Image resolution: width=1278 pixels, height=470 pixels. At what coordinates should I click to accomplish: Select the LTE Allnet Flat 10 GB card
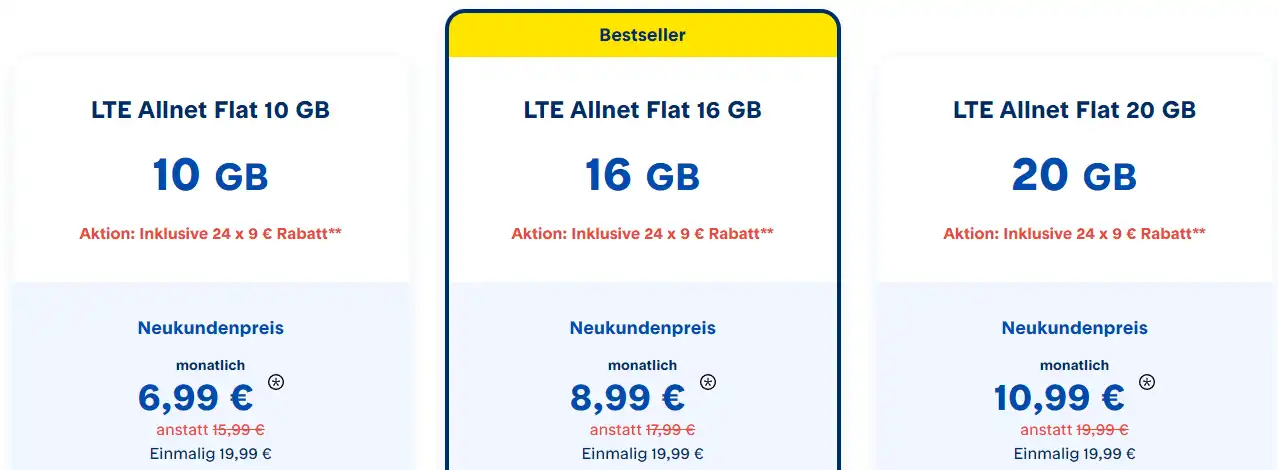click(x=211, y=110)
